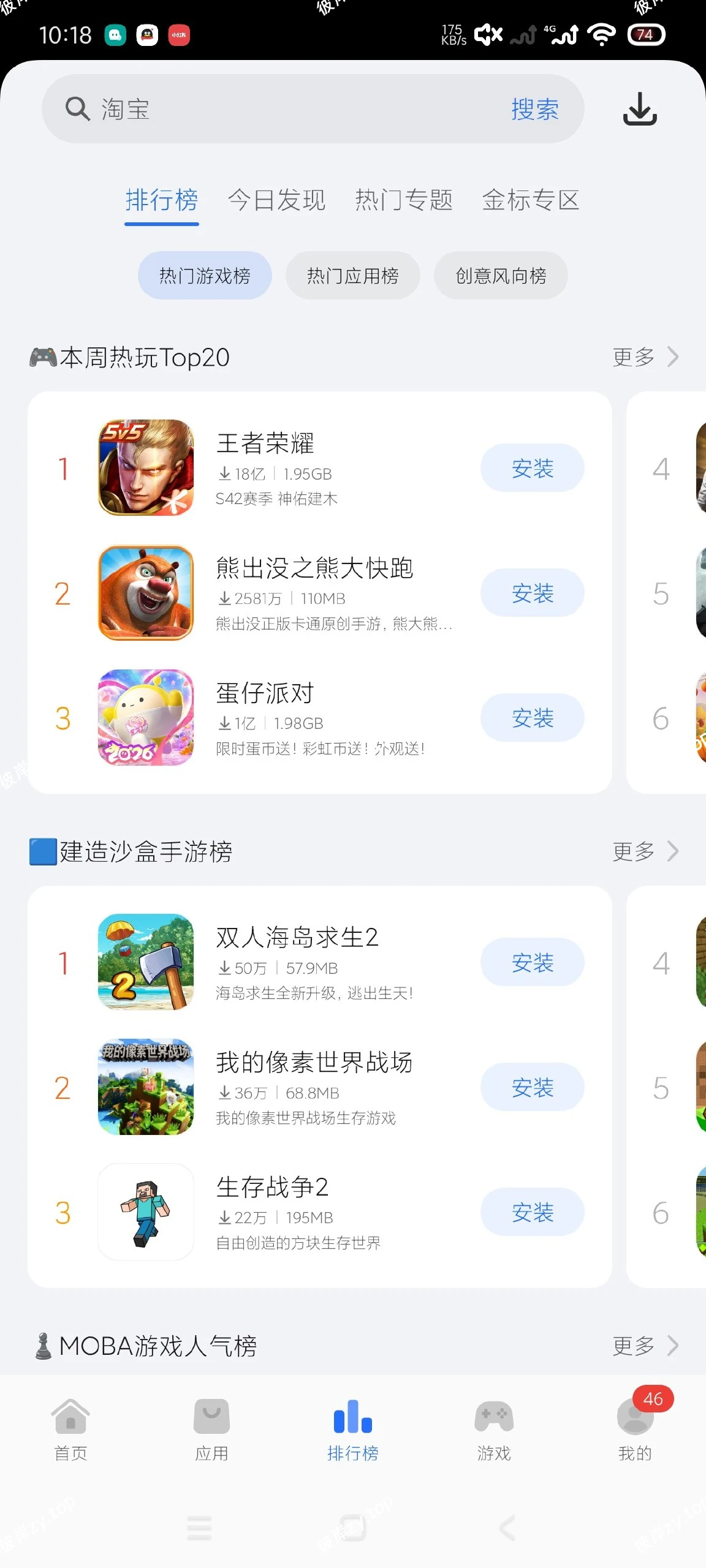
Task: Switch to the 今日发现 tab
Action: [x=276, y=200]
